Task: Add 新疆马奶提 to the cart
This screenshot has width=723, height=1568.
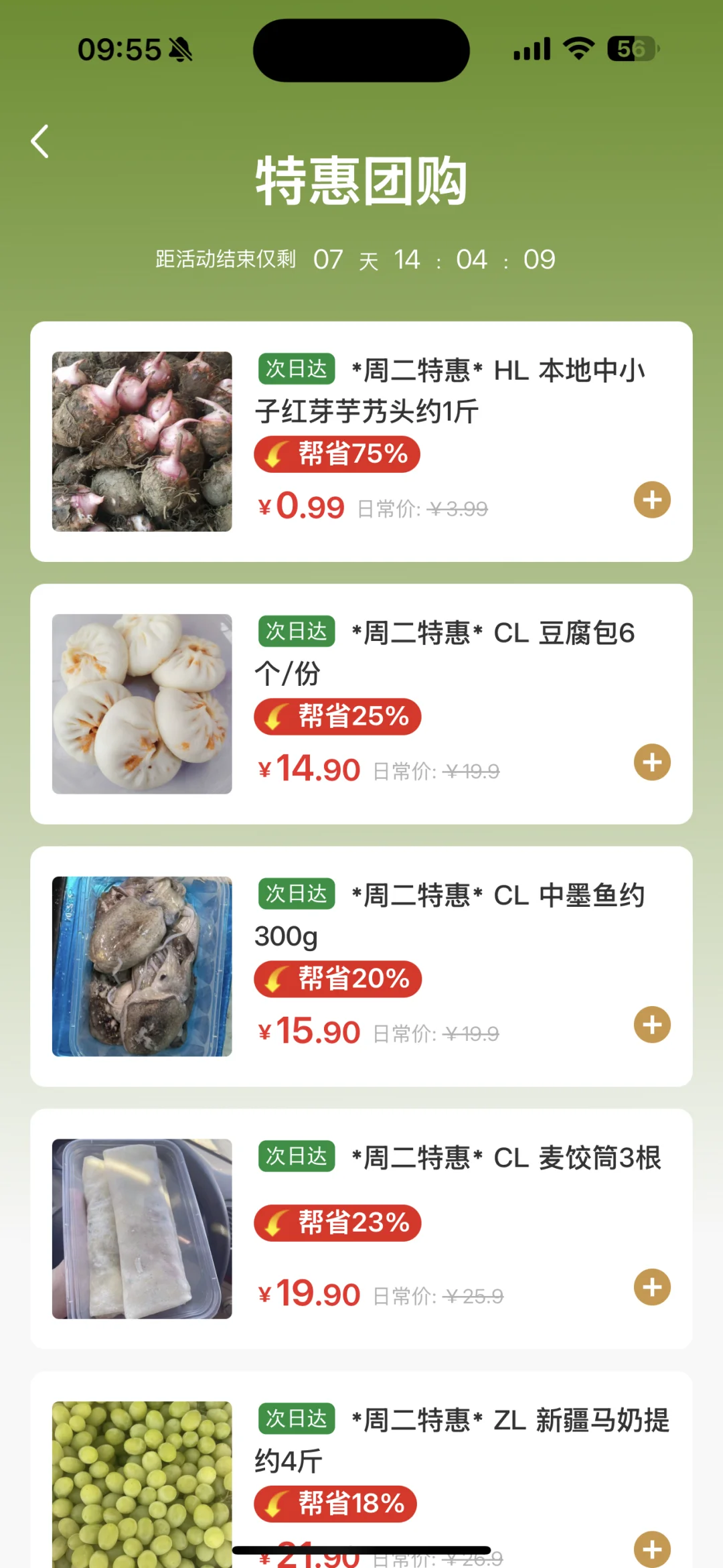Action: pos(652,1549)
